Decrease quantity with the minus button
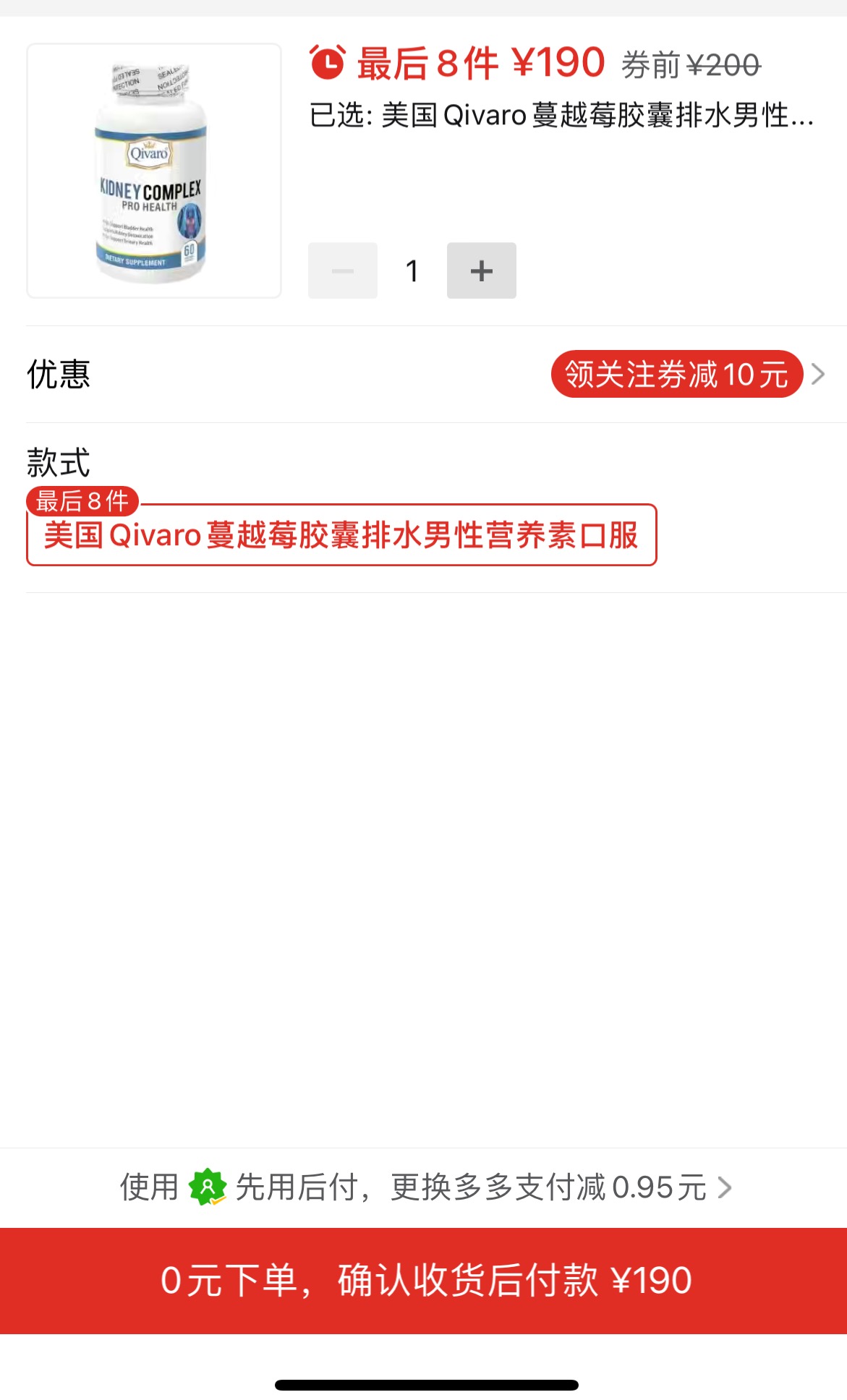The width and height of the screenshot is (847, 1400). point(342,270)
